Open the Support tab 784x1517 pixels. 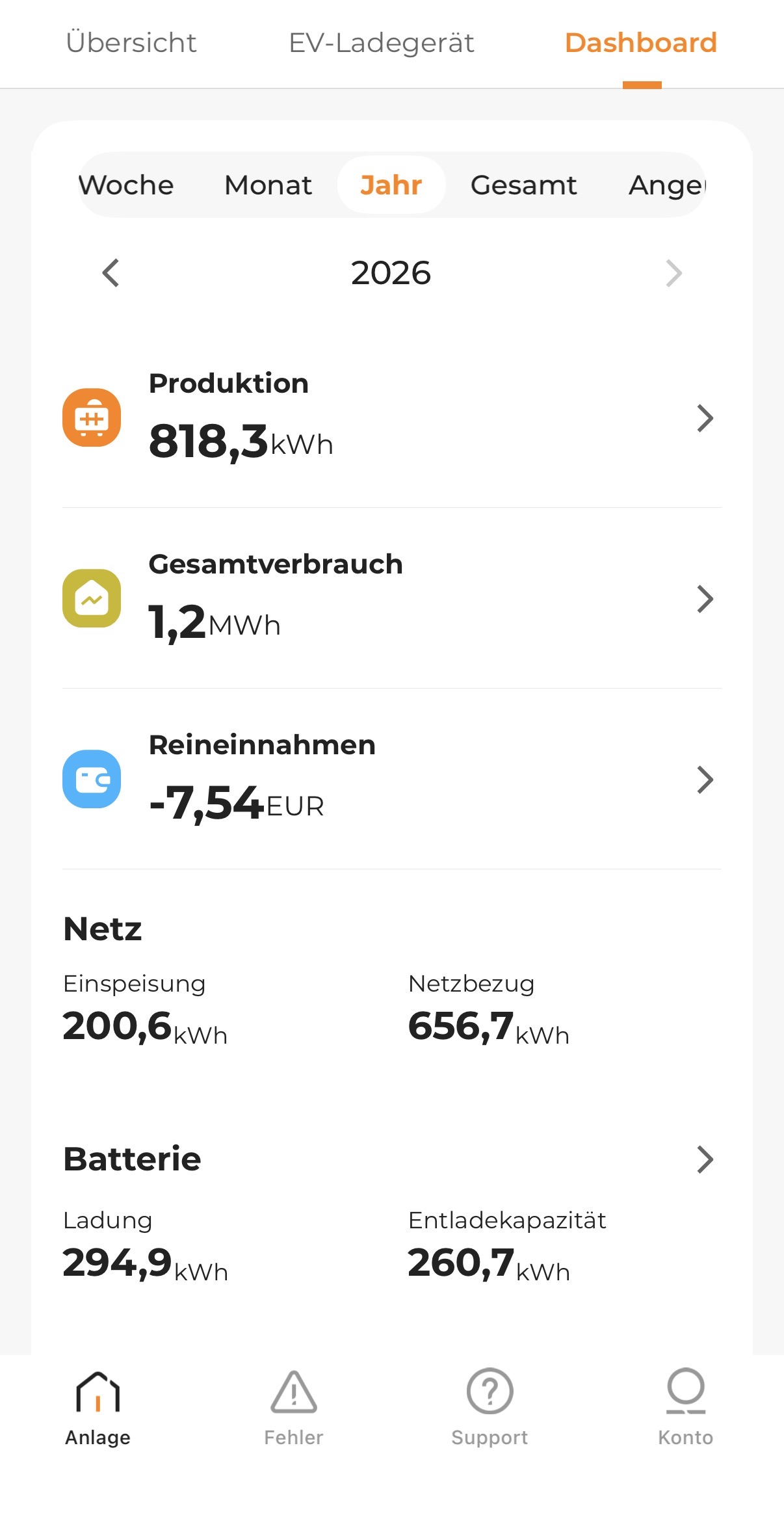point(490,1408)
